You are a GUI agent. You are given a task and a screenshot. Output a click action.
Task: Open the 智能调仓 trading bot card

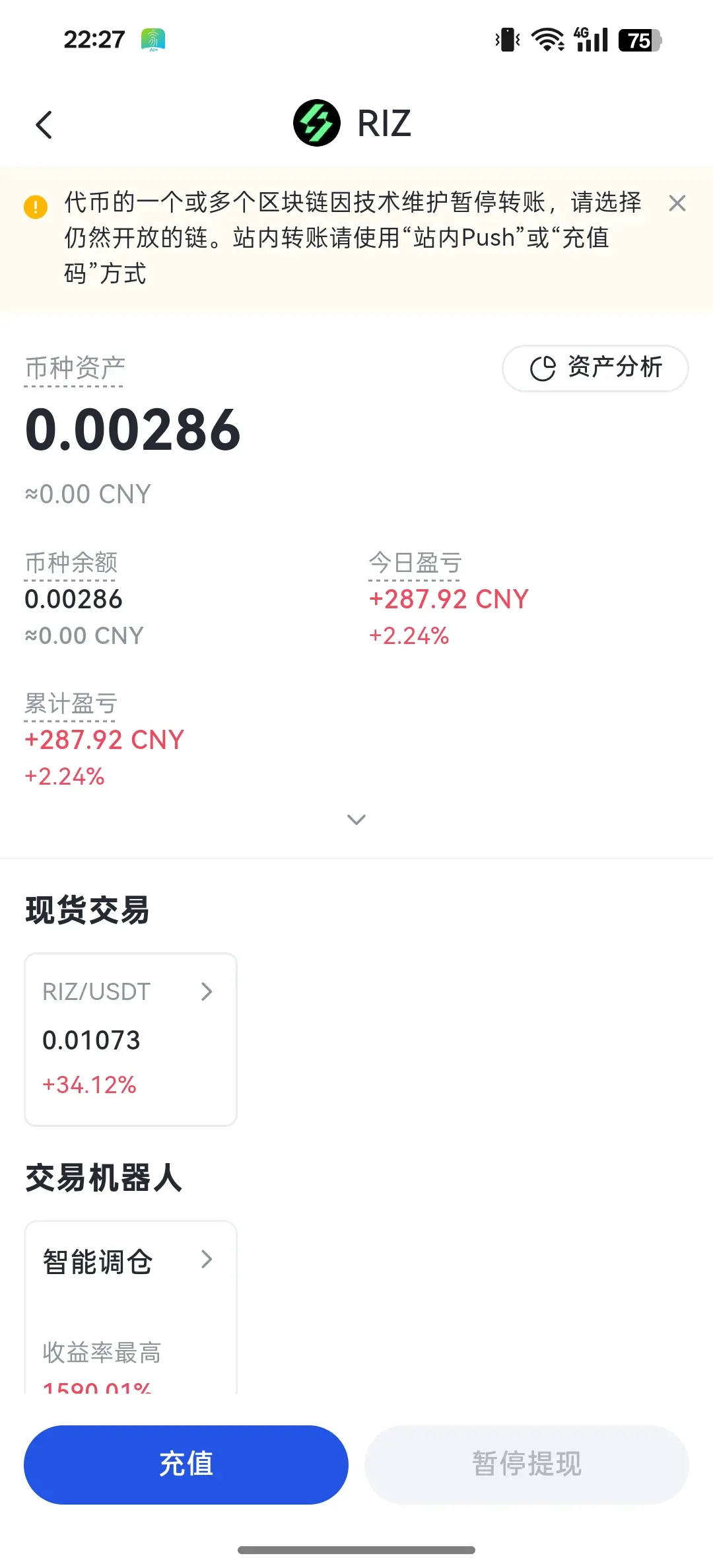coord(131,1306)
